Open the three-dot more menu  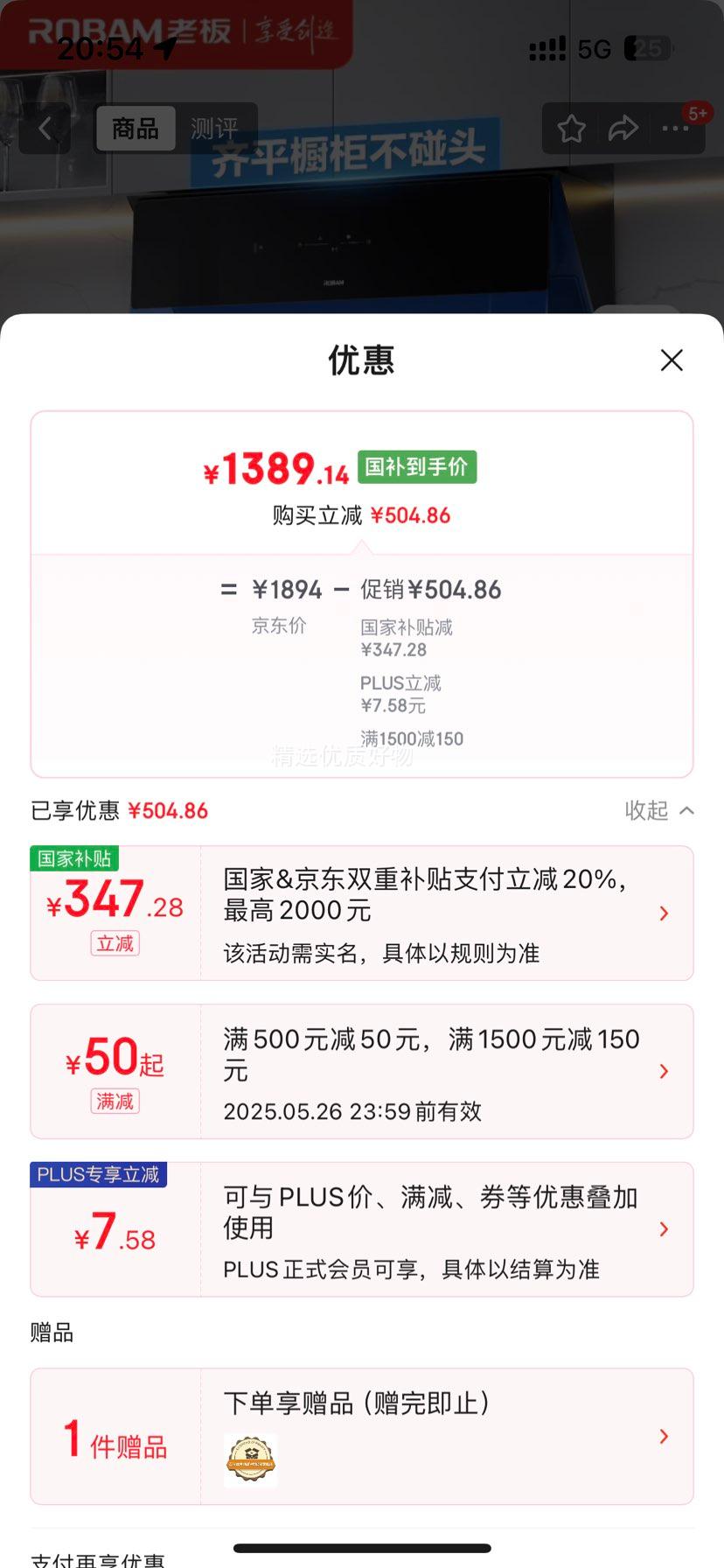[675, 129]
